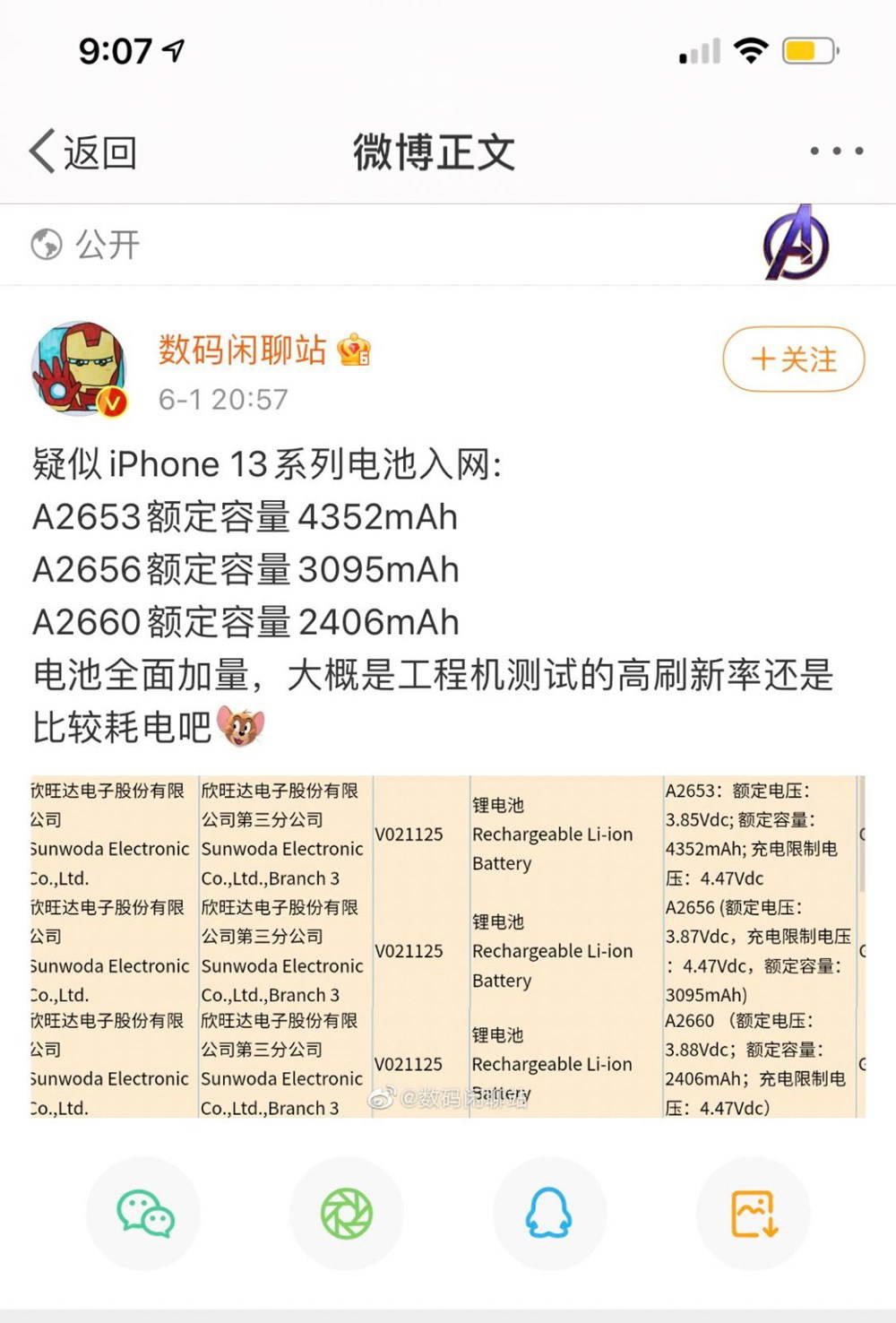Share to QQ
Viewport: 896px width, 1323px height.
549,1214
